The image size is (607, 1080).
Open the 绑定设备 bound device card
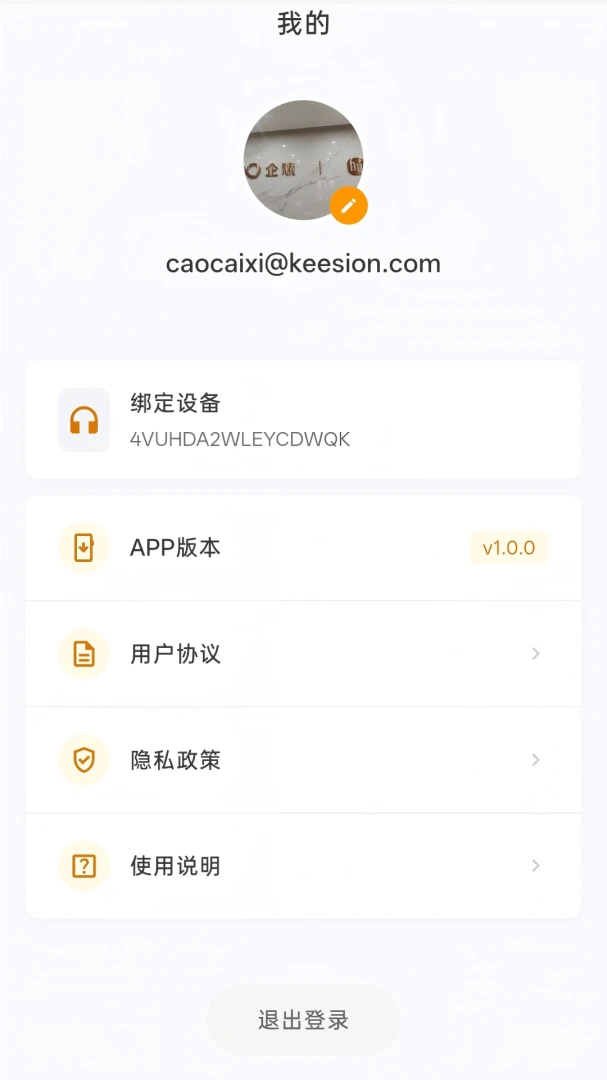303,419
